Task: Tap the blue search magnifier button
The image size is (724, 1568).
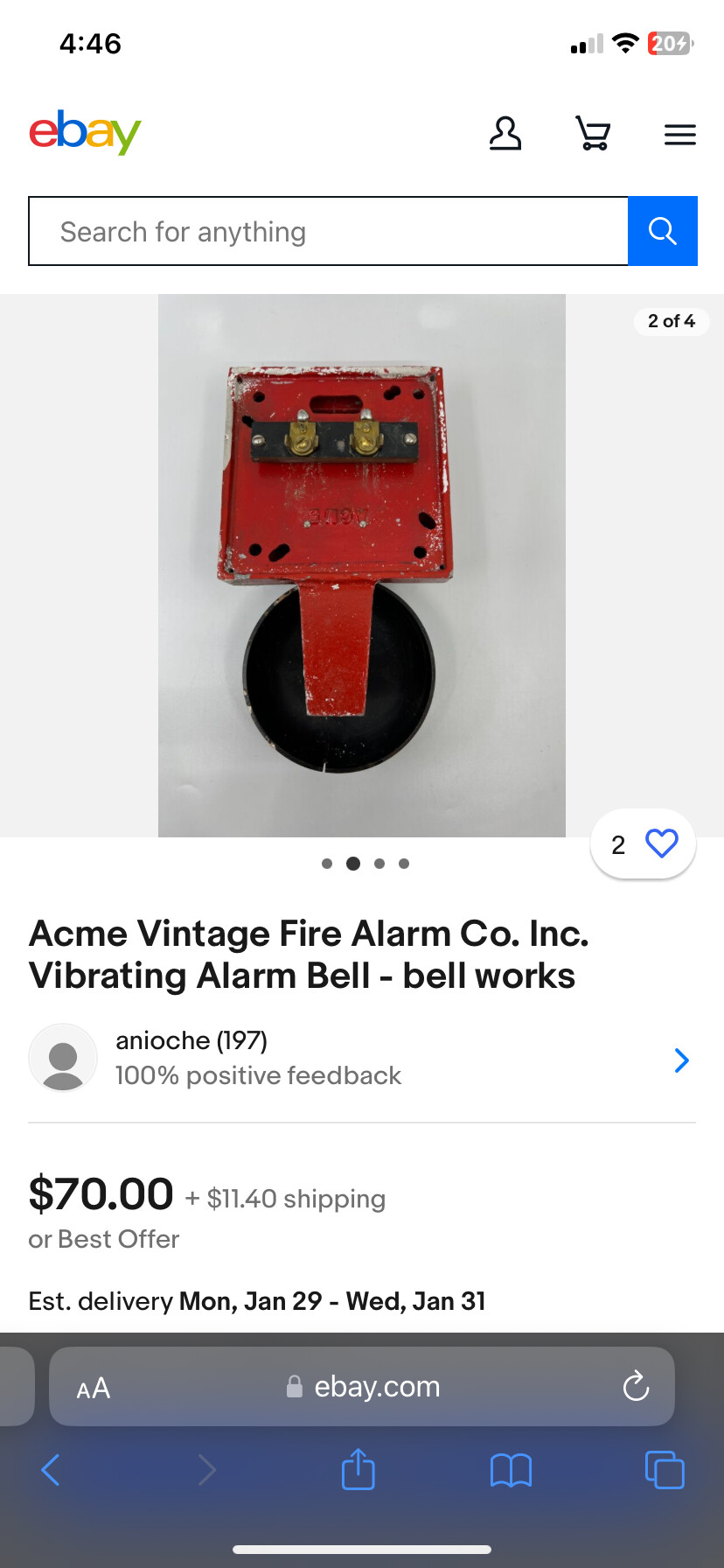Action: tap(662, 232)
